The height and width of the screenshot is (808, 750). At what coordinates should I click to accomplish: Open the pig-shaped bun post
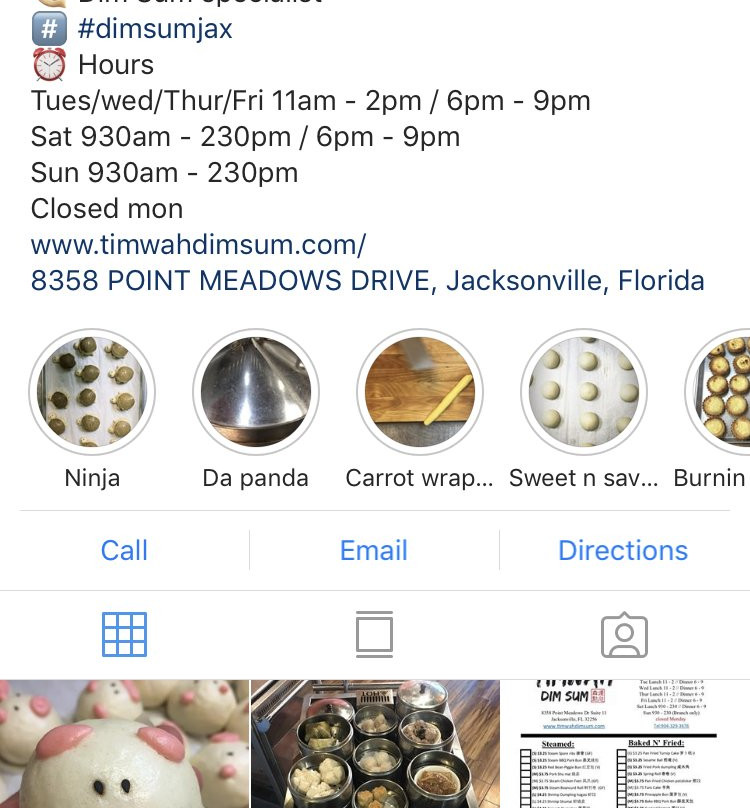point(124,745)
